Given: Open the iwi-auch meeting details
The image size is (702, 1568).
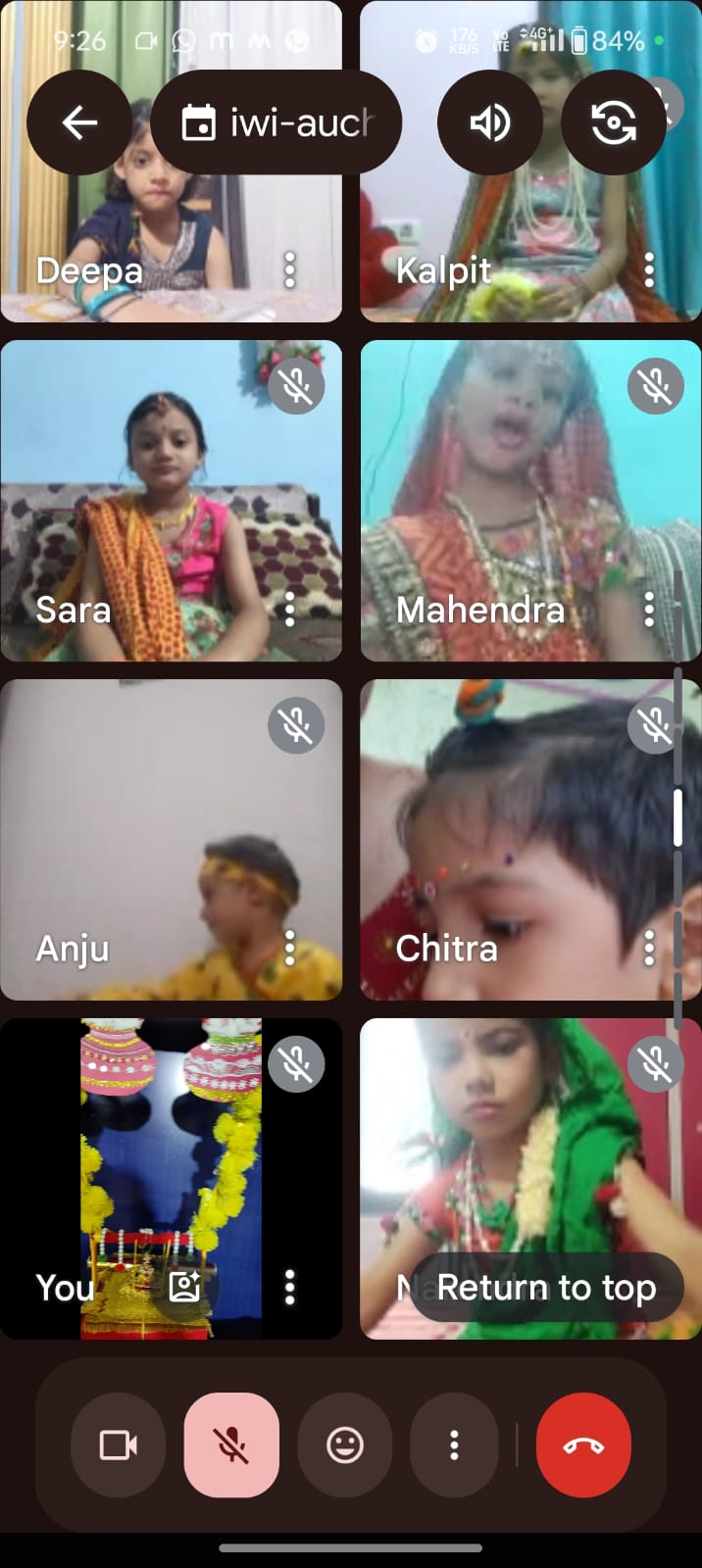Looking at the screenshot, I should click(276, 122).
